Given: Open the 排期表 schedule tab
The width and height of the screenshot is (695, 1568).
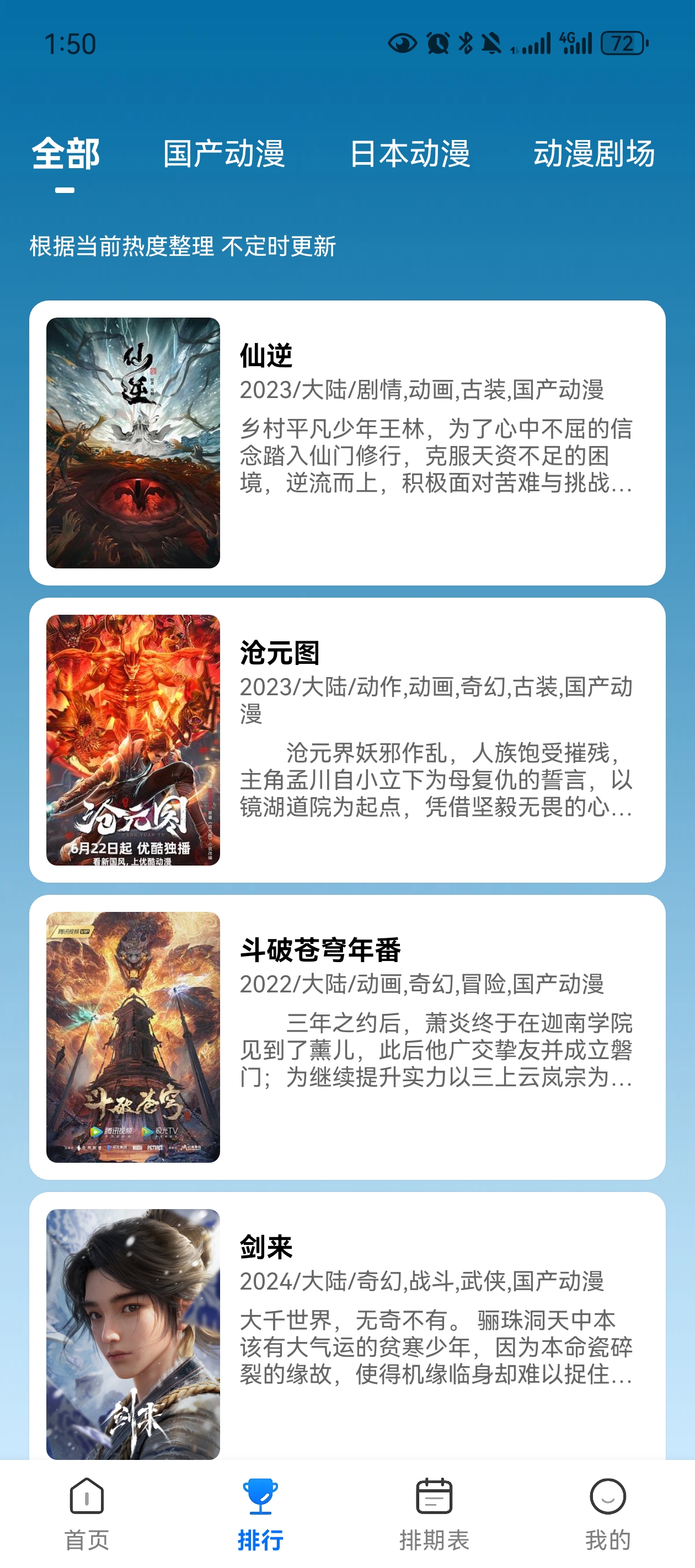Looking at the screenshot, I should point(434,1514).
